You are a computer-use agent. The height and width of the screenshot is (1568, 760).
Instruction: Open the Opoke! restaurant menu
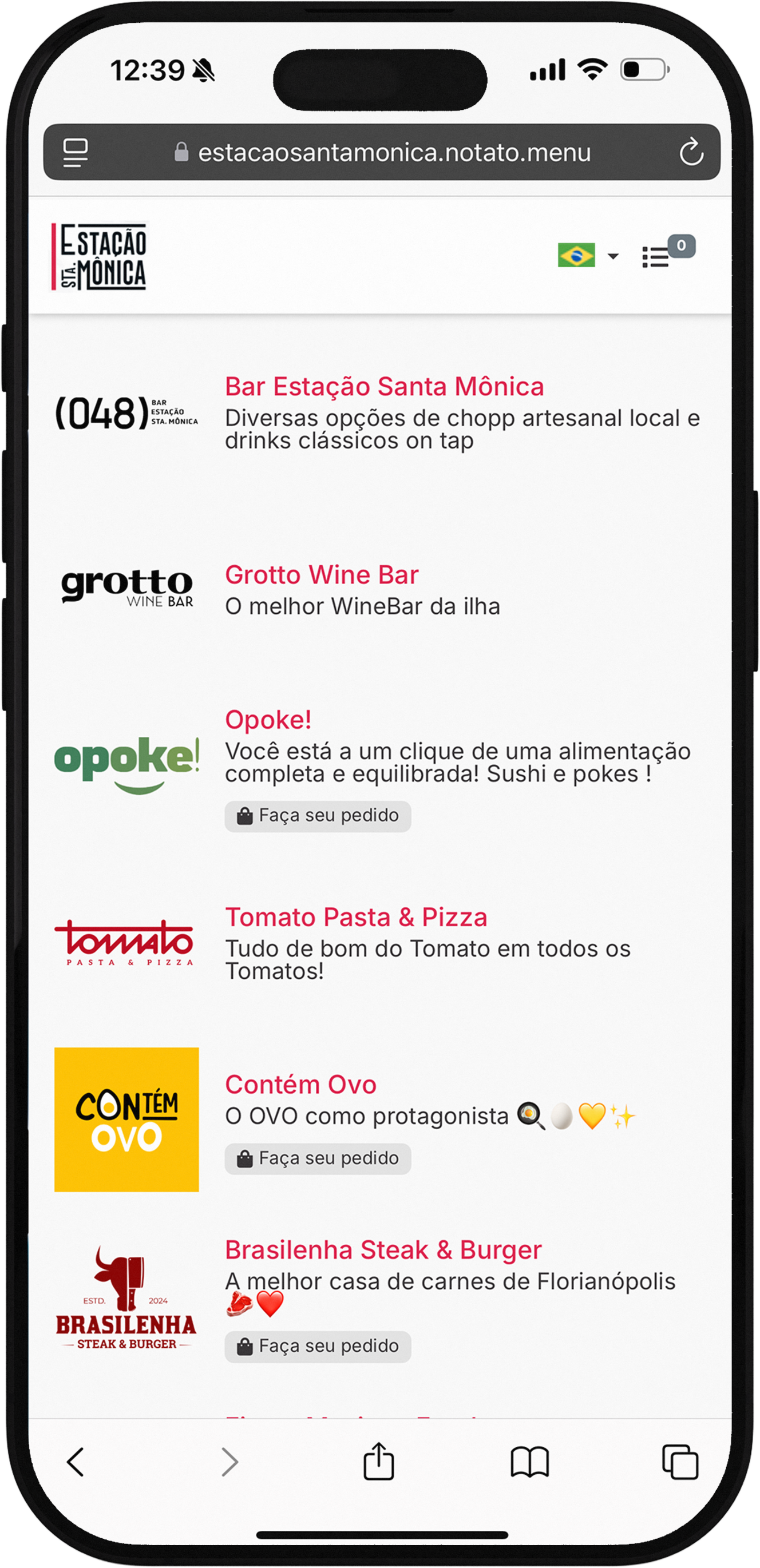268,720
